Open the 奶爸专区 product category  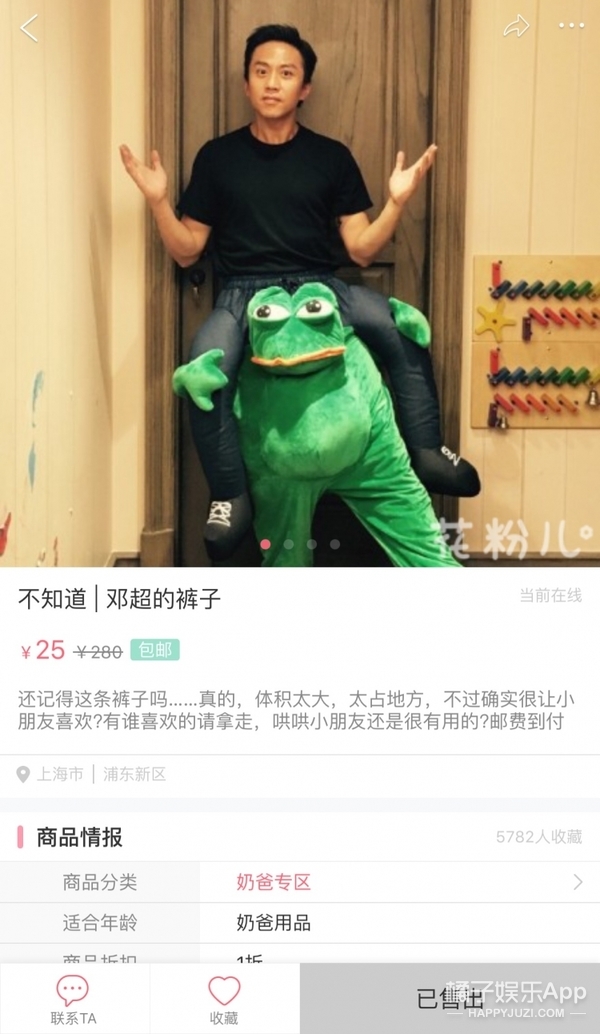(x=274, y=882)
